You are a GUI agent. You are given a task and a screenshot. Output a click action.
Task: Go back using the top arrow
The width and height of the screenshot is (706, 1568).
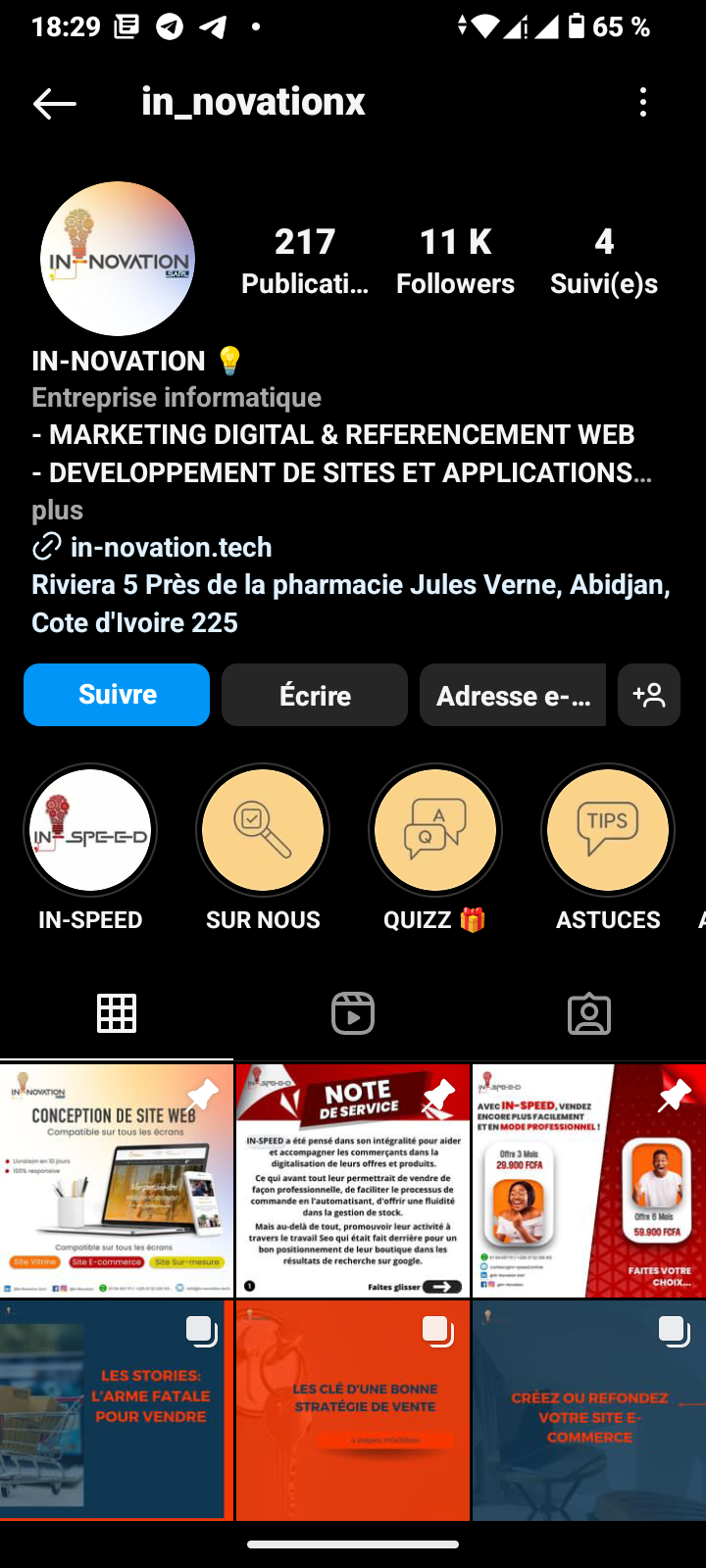click(54, 103)
